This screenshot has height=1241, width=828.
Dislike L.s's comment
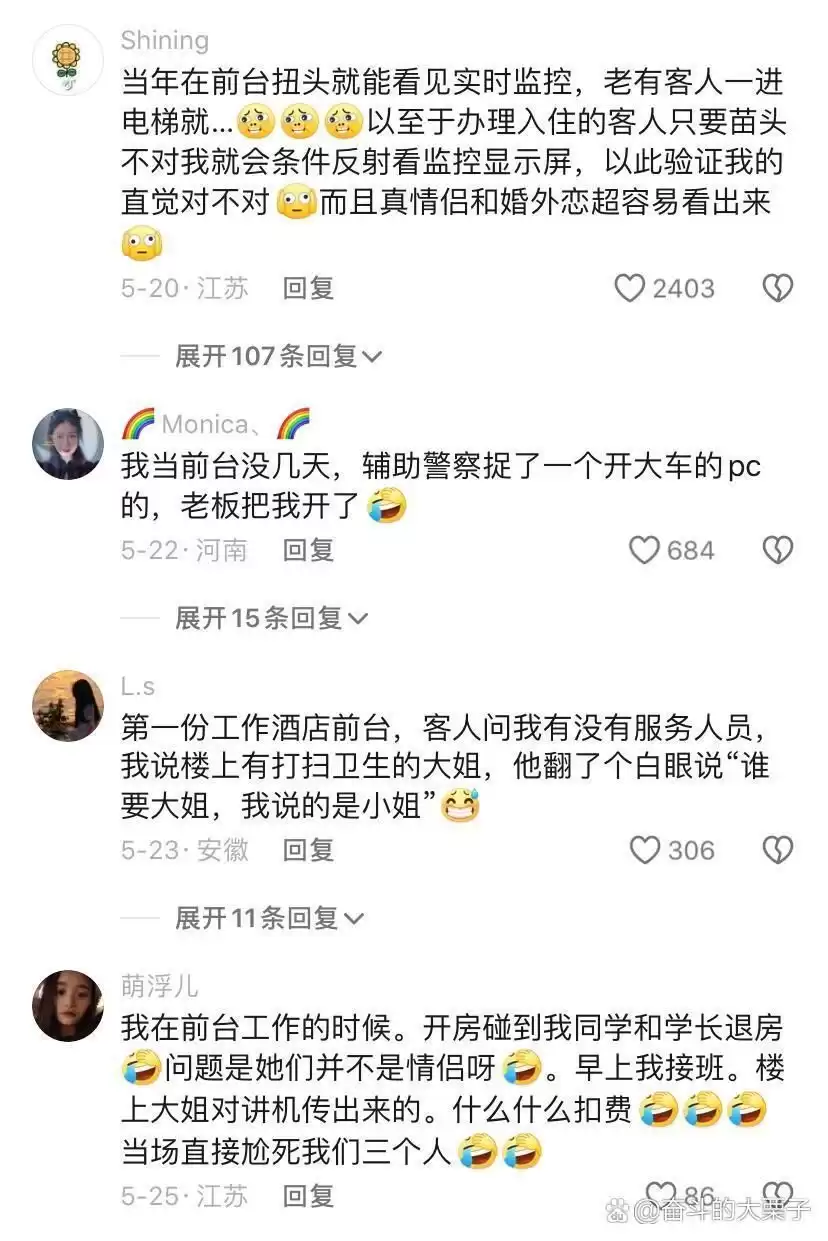tap(777, 850)
